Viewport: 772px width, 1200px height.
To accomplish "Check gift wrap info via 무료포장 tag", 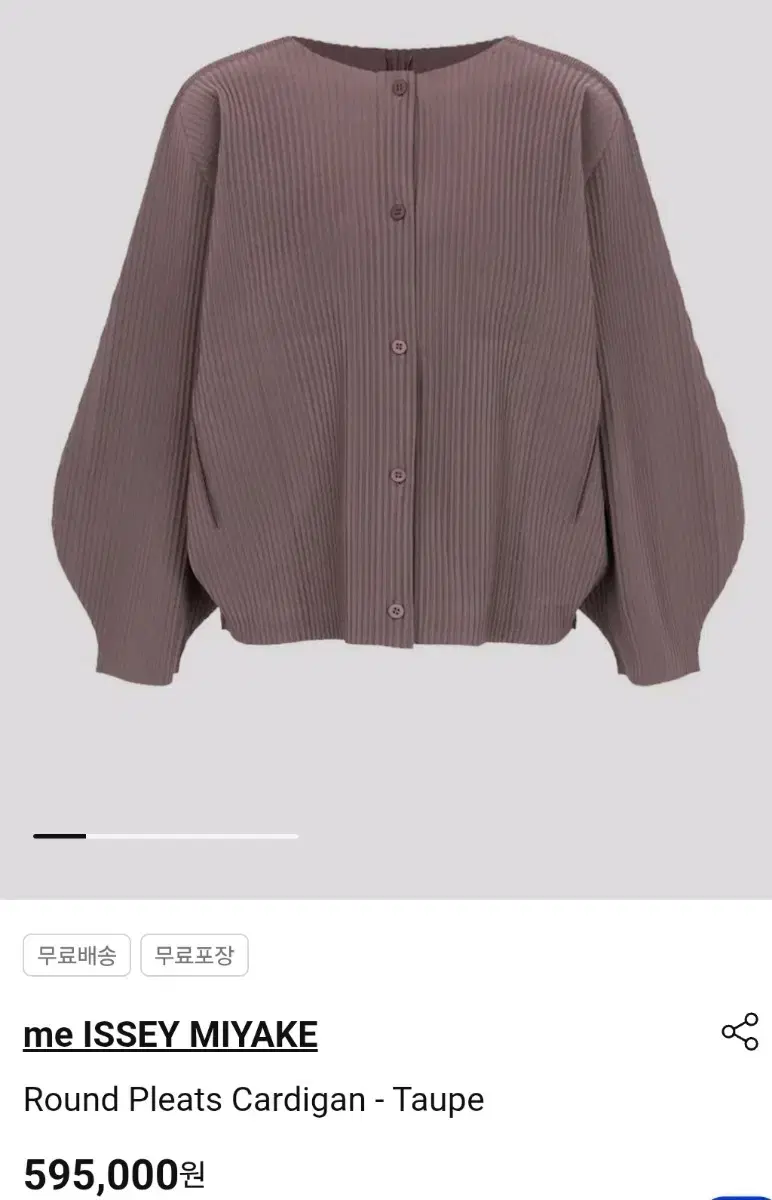I will click(195, 955).
